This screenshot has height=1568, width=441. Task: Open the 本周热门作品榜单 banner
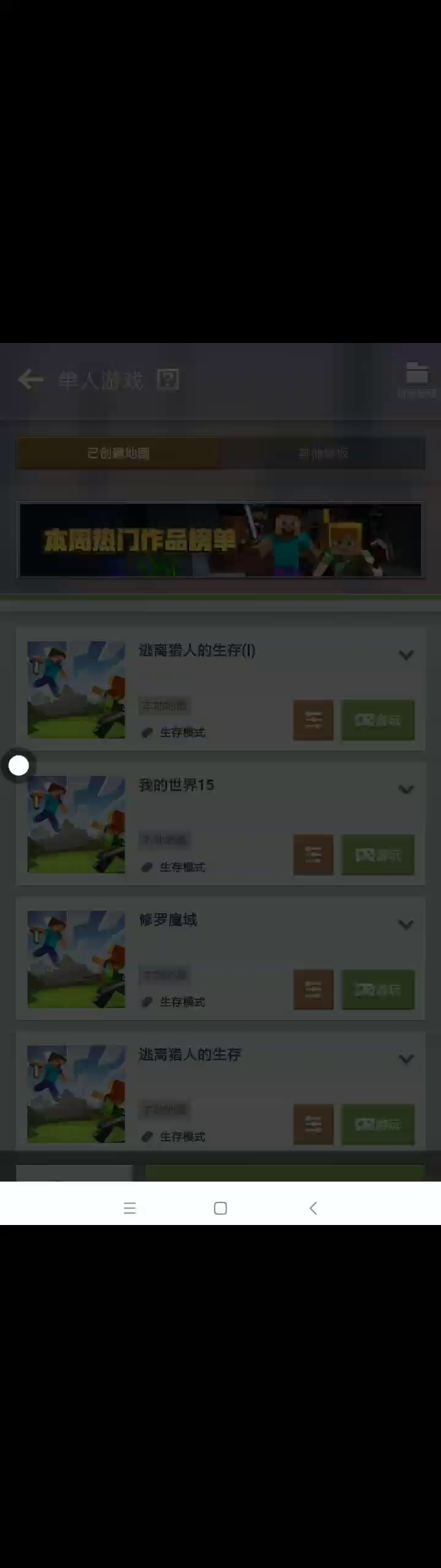(x=221, y=540)
